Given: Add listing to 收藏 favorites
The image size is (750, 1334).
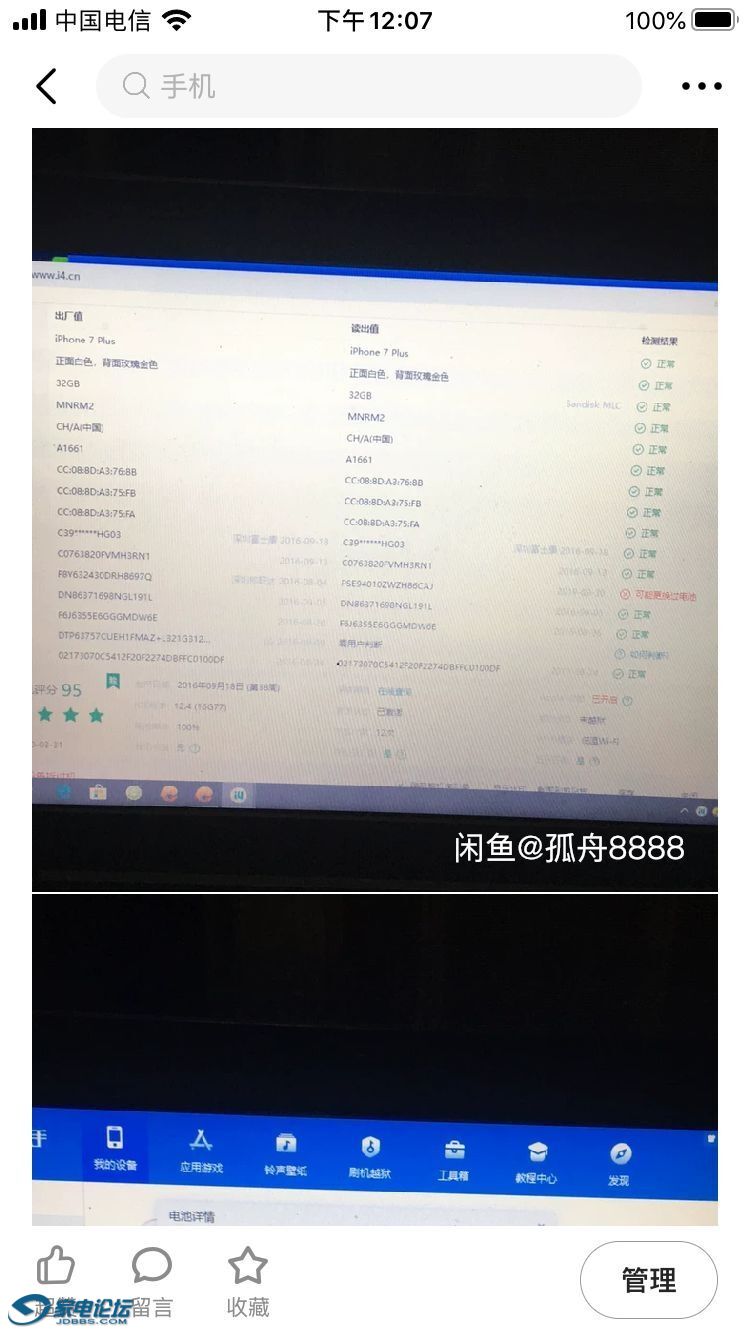Looking at the screenshot, I should point(247,1279).
